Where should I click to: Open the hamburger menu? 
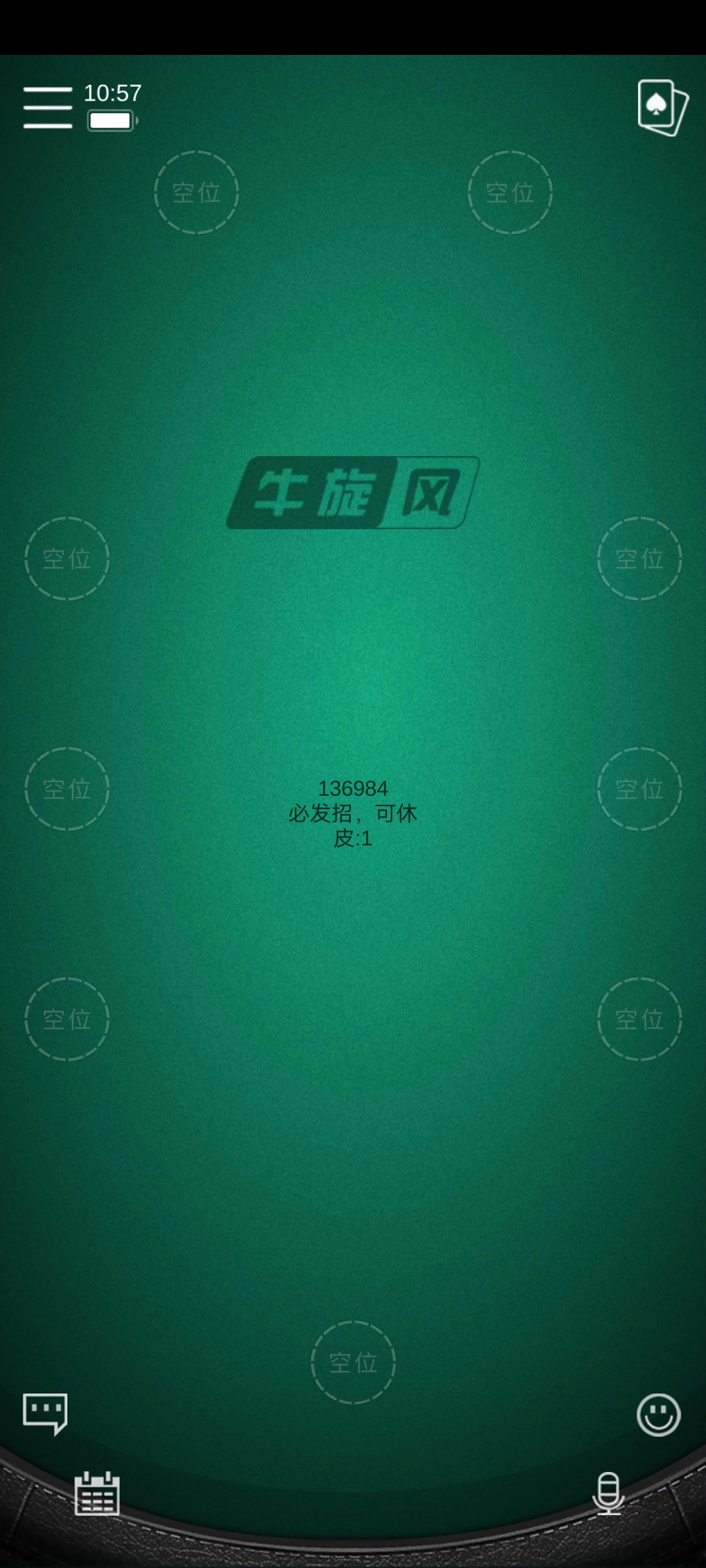pyautogui.click(x=48, y=108)
